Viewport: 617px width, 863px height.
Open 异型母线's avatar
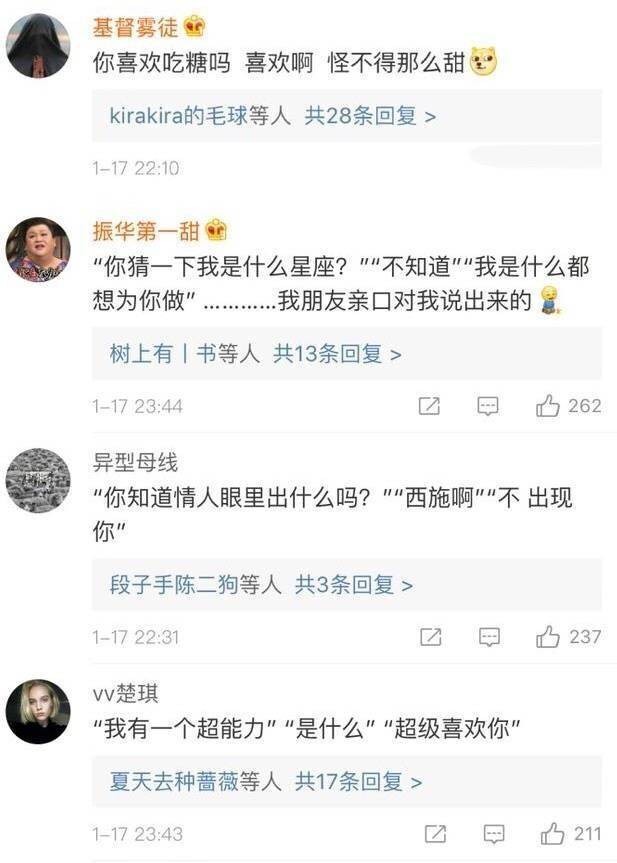click(x=38, y=480)
